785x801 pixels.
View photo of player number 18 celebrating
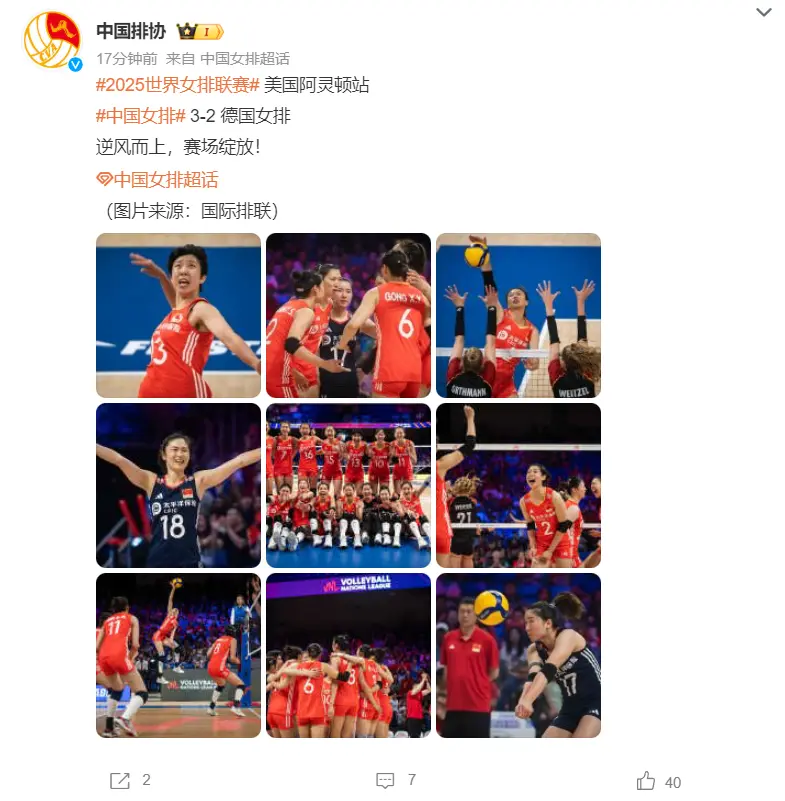(178, 486)
